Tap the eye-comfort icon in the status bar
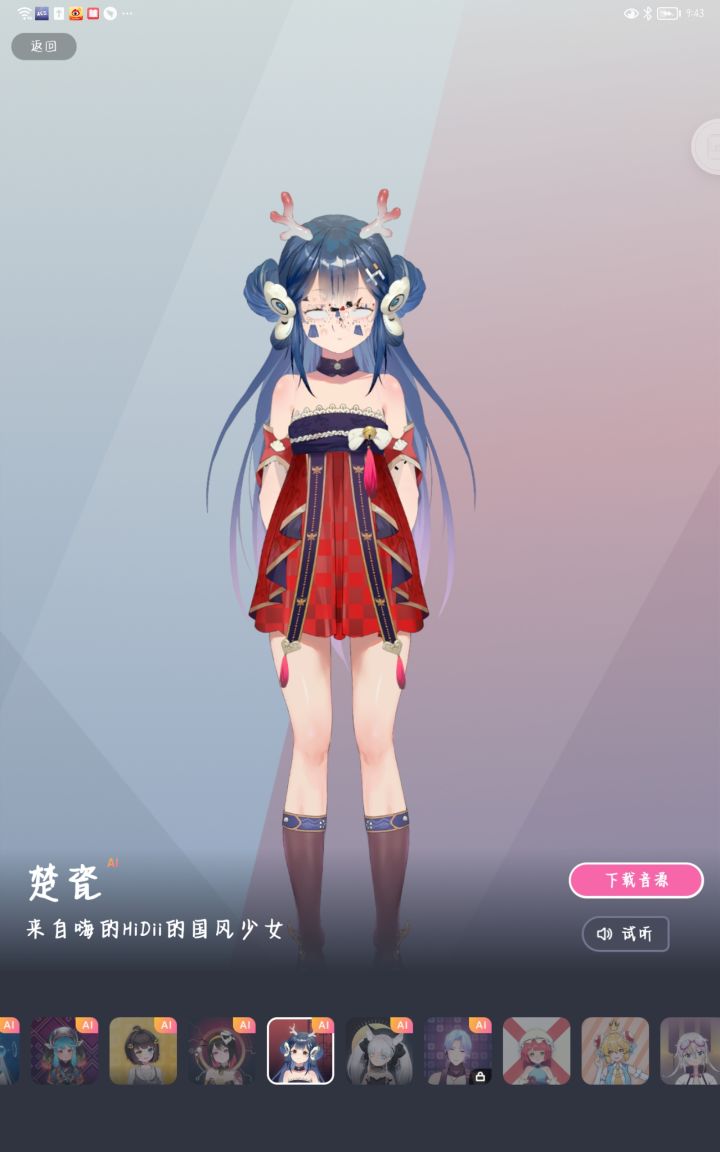This screenshot has width=720, height=1152. click(x=631, y=13)
